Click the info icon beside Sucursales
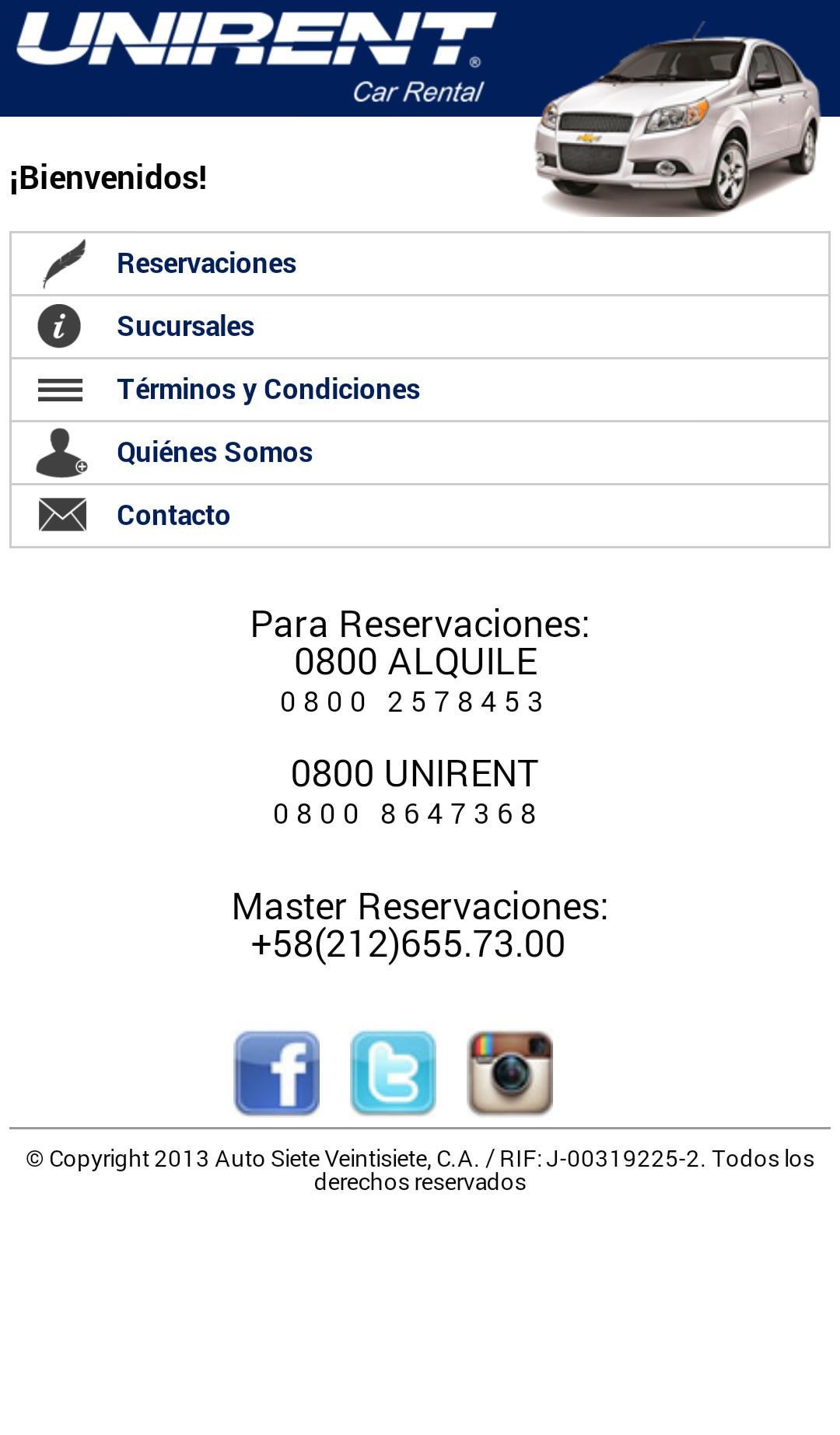This screenshot has width=840, height=1435. [59, 326]
